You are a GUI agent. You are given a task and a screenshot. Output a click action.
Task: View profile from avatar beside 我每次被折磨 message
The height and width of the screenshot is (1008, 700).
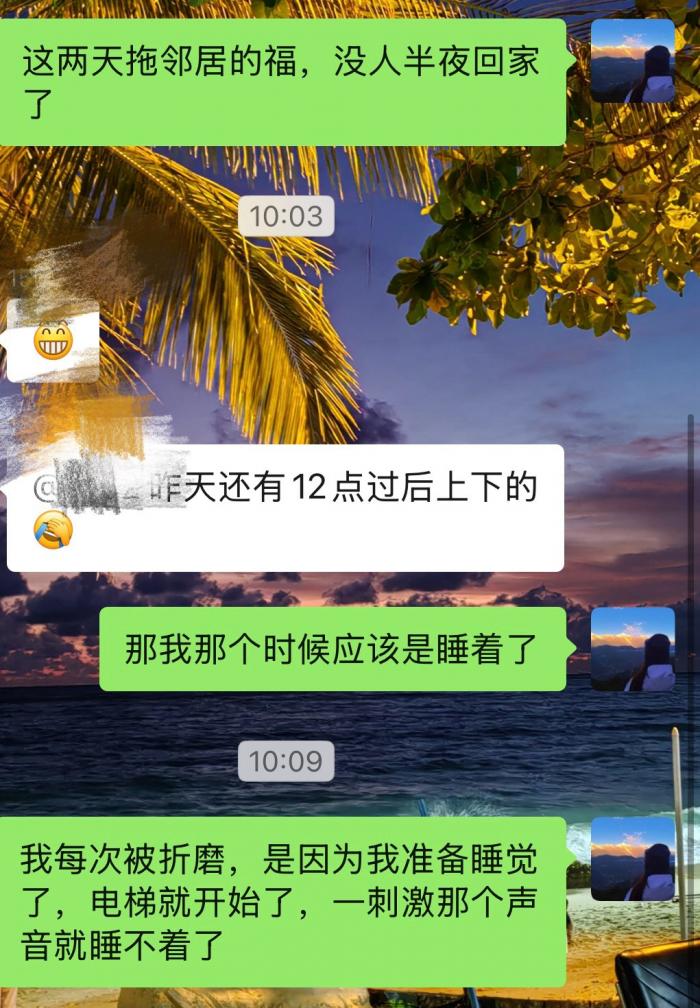[633, 858]
